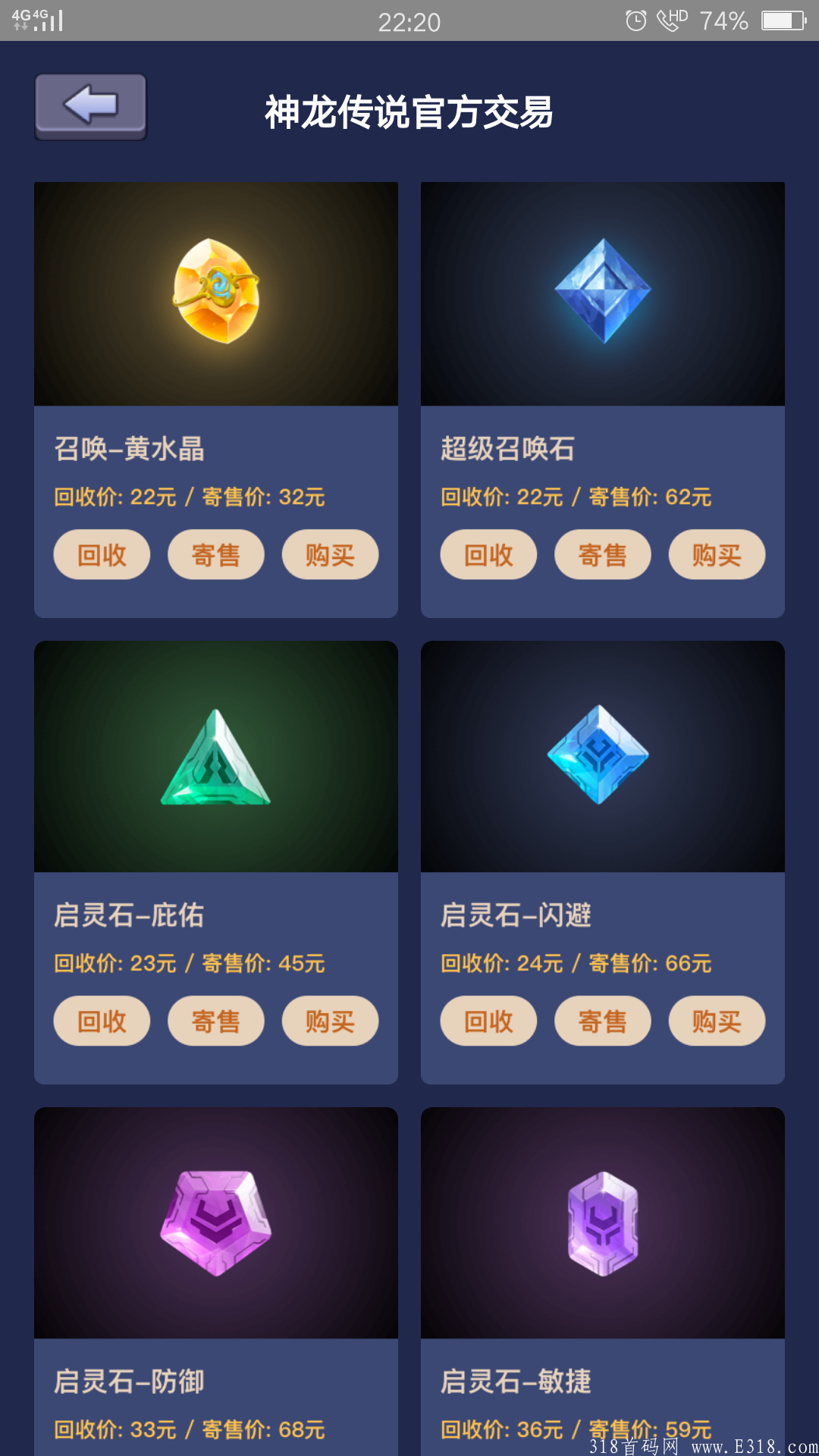Open the 启灵石-敏捷 gem card

[603, 1282]
